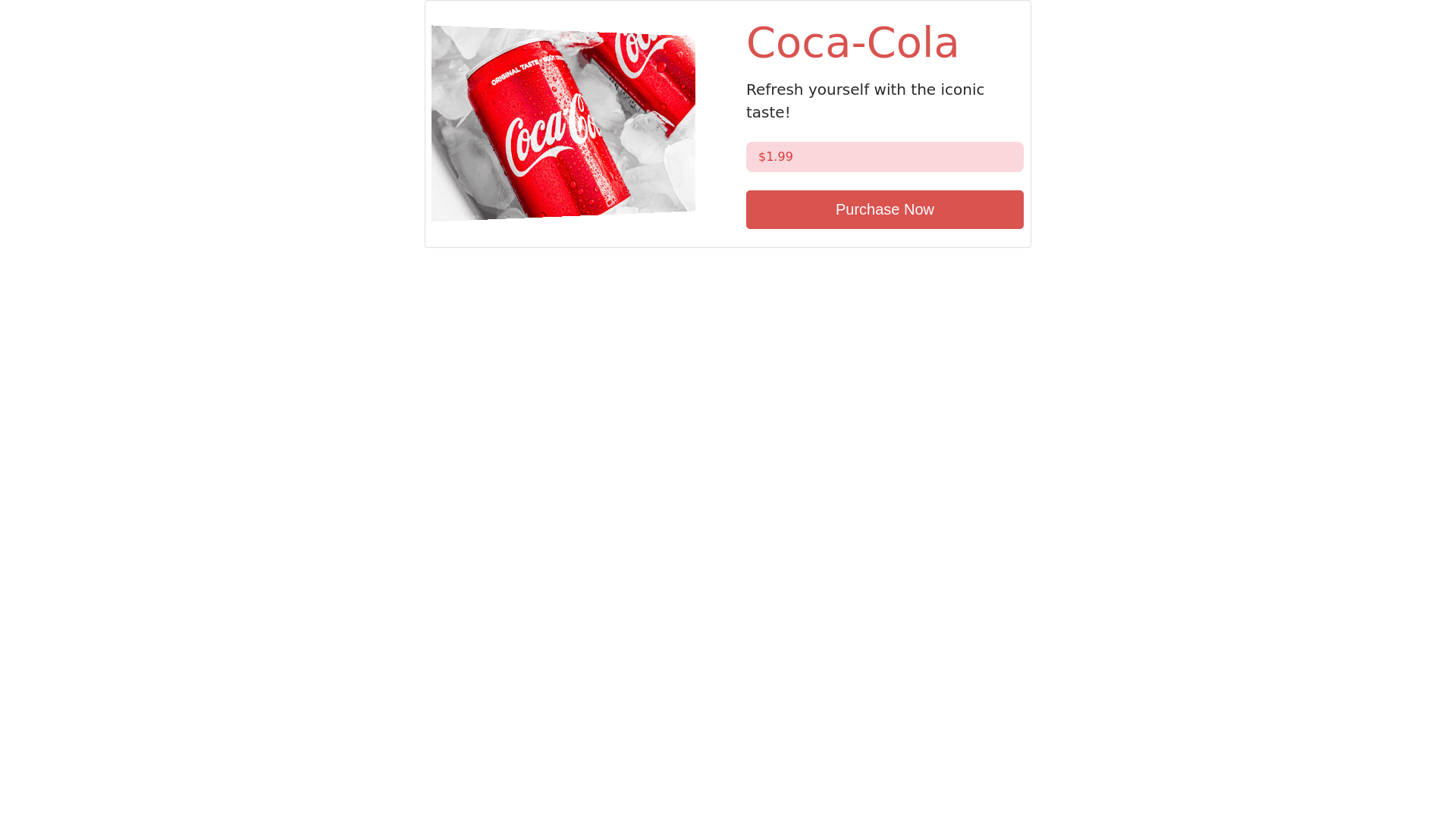Tap the Purchase Now button

884,209
